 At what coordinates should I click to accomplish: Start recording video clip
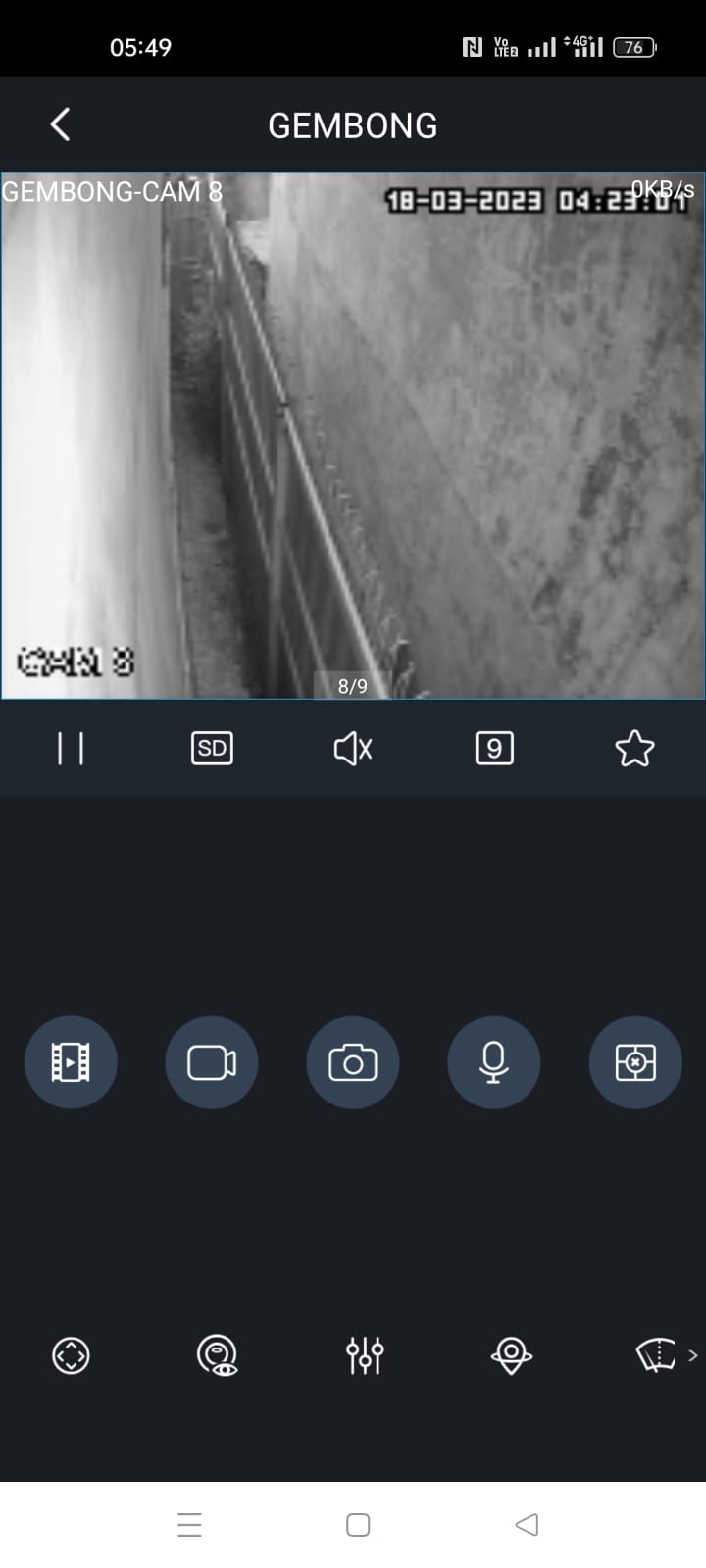(x=212, y=1062)
